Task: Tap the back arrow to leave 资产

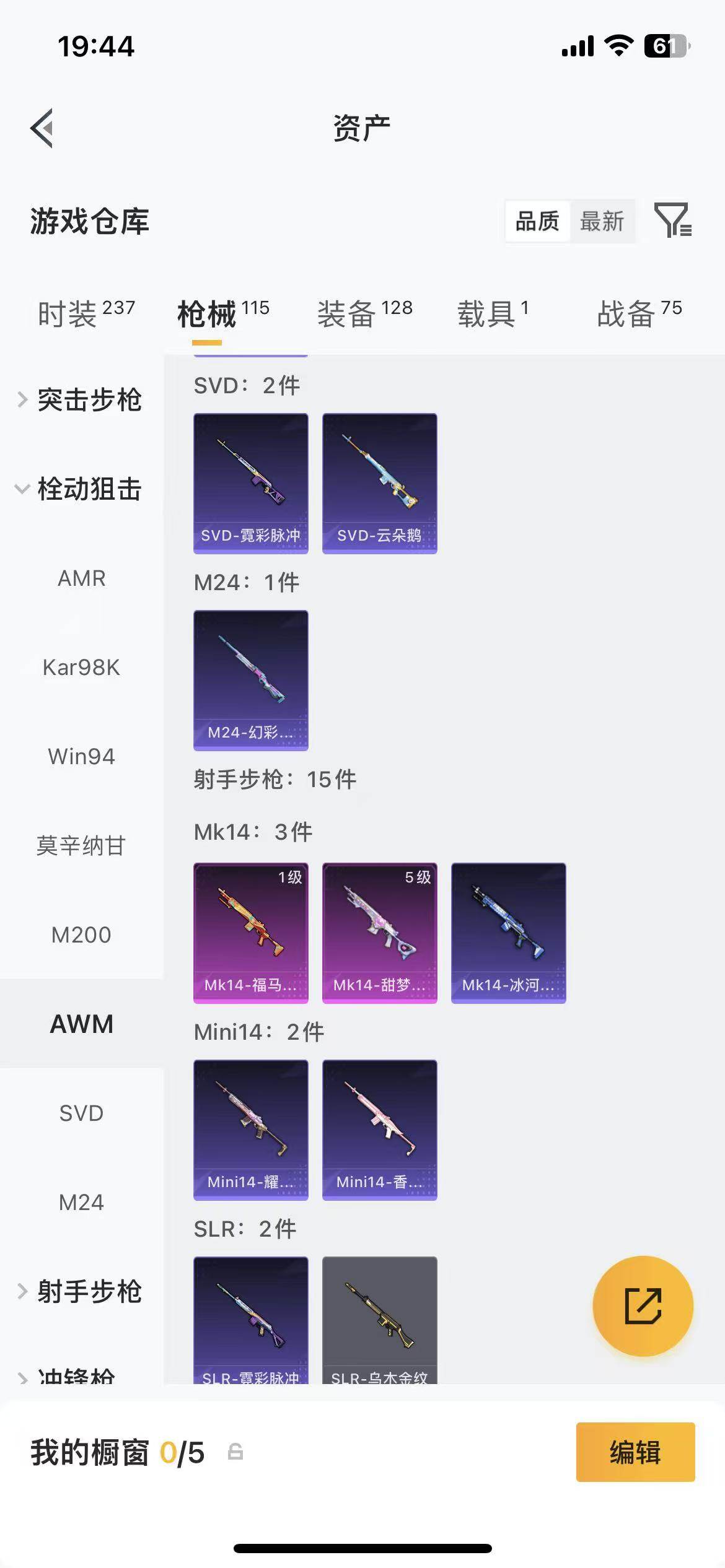Action: pyautogui.click(x=42, y=128)
